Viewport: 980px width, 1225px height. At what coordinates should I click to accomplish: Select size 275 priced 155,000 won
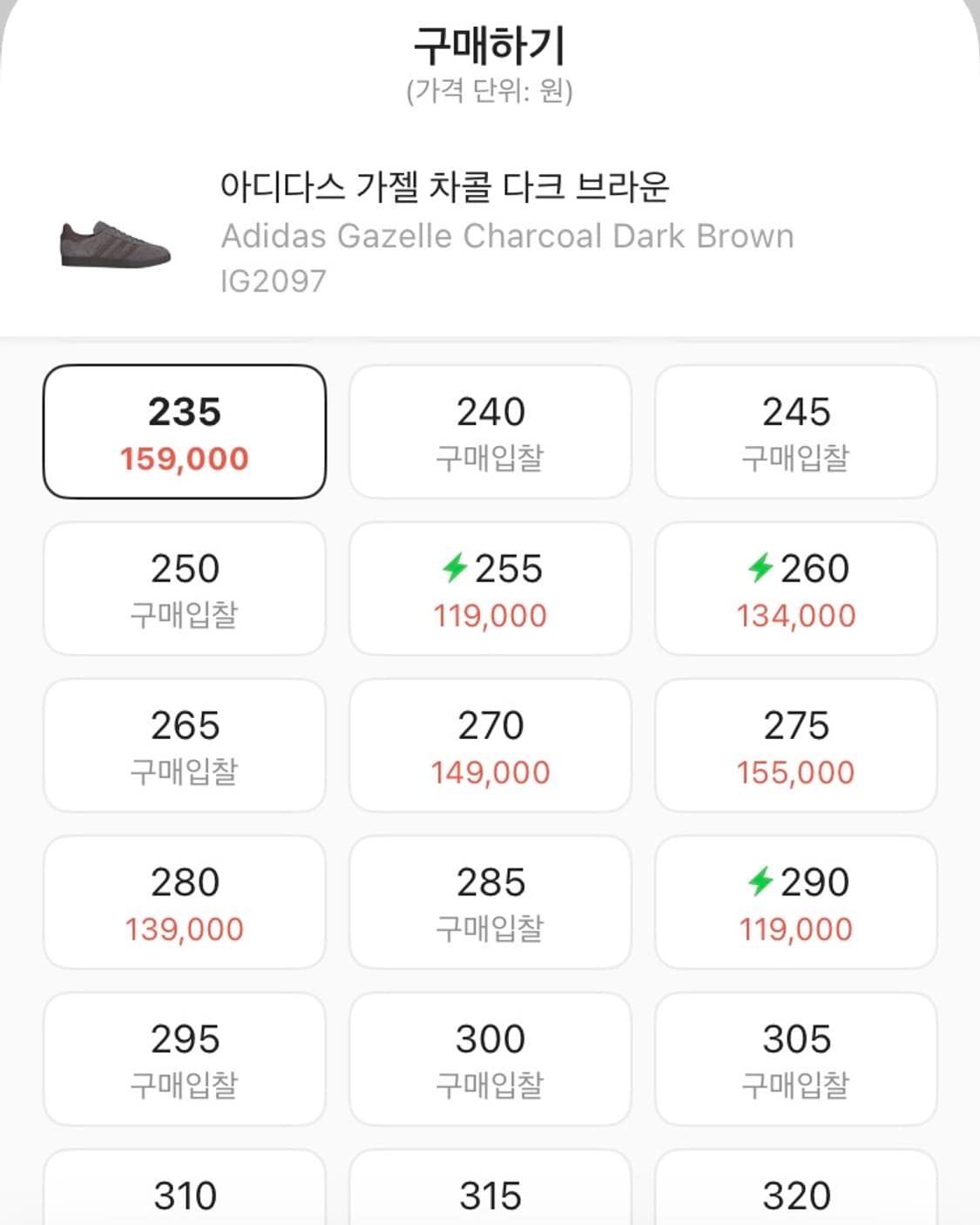795,745
